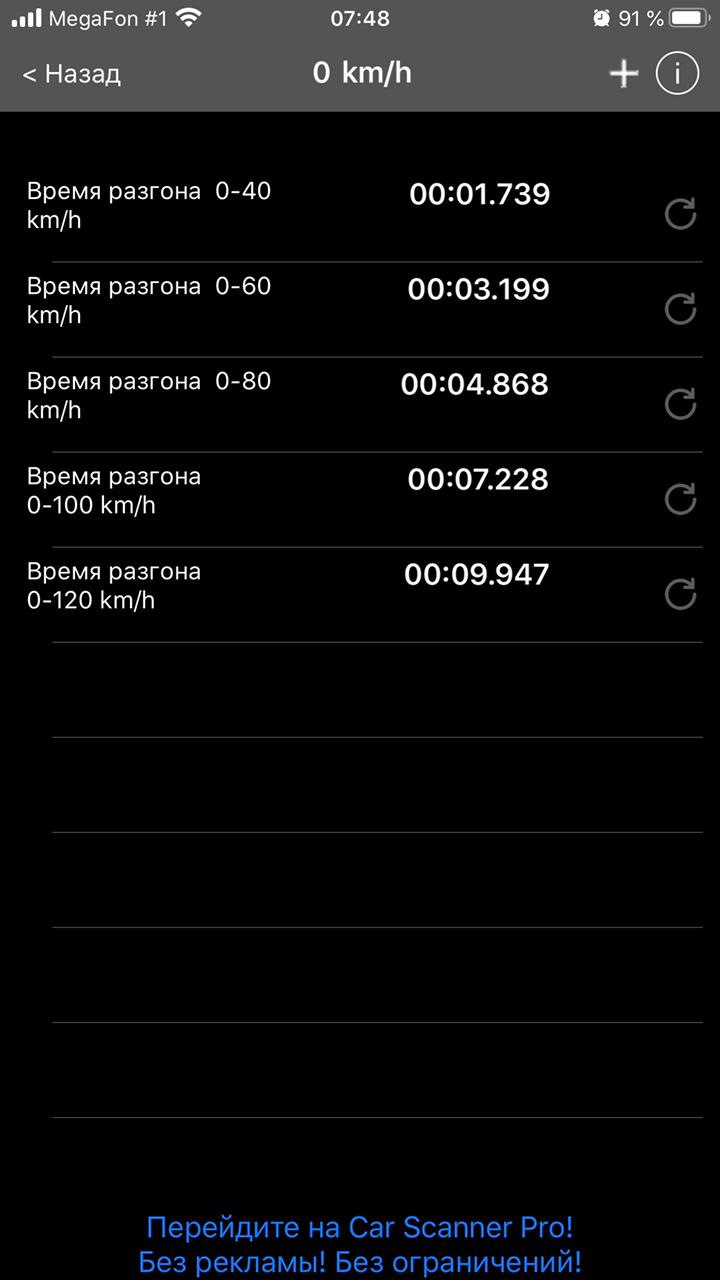Go back via the Назад button
720x1280 pixels.
tap(71, 74)
